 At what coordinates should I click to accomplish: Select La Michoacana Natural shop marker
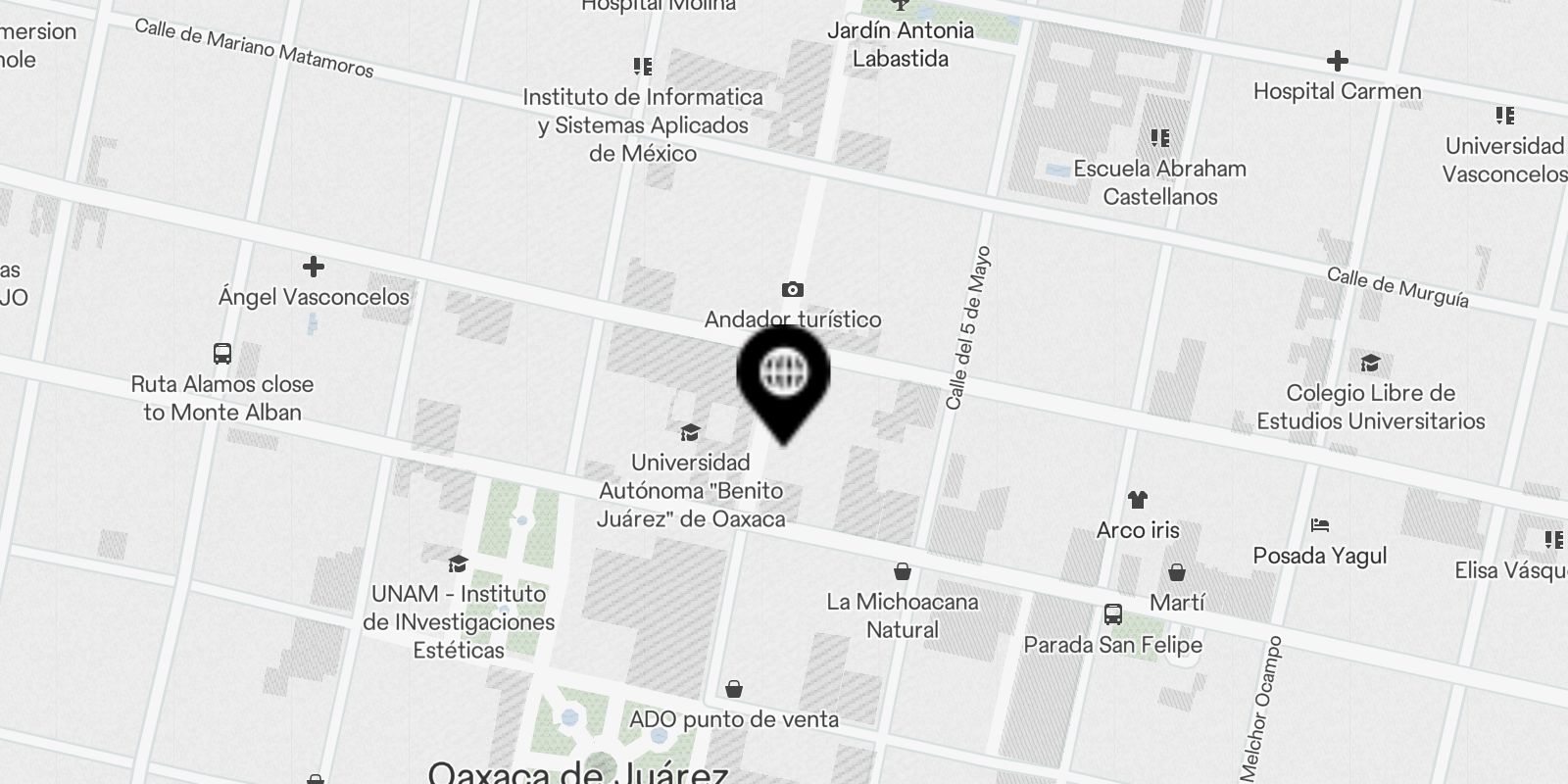pyautogui.click(x=902, y=572)
